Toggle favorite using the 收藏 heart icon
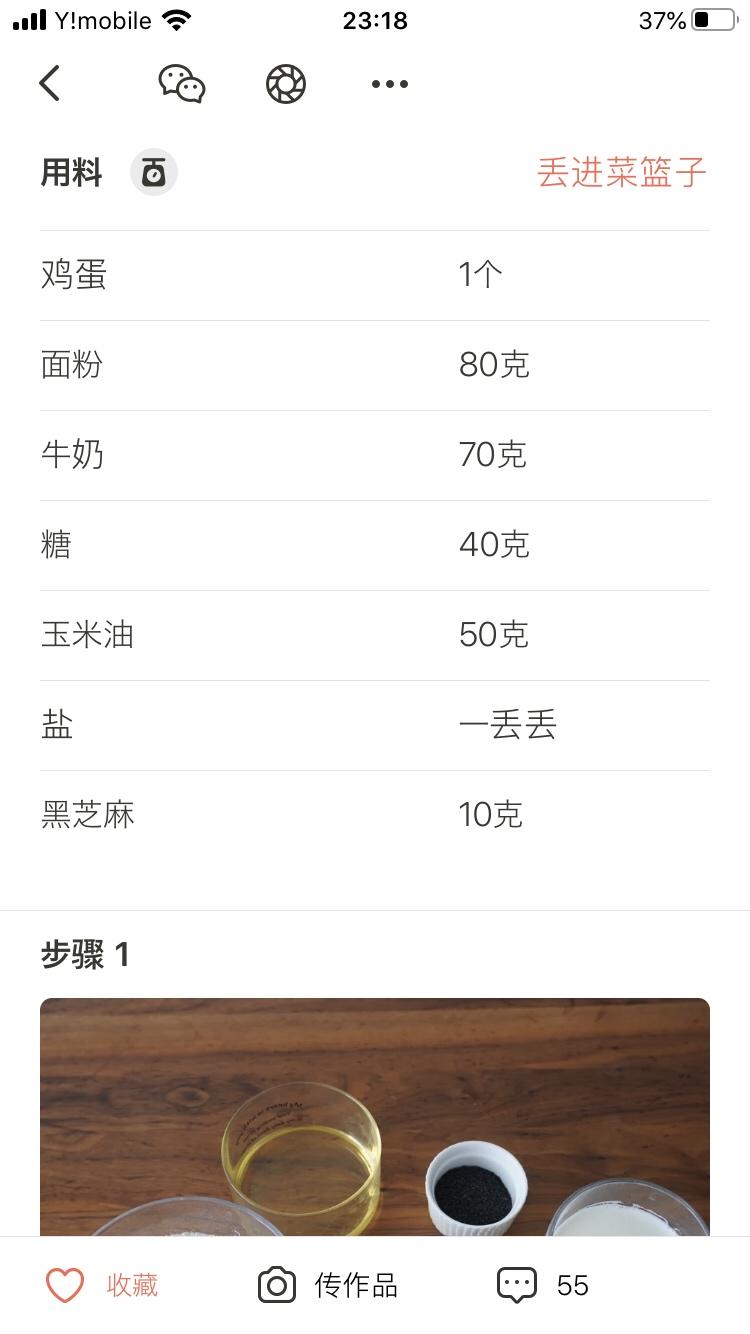750x1334 pixels. click(64, 1284)
